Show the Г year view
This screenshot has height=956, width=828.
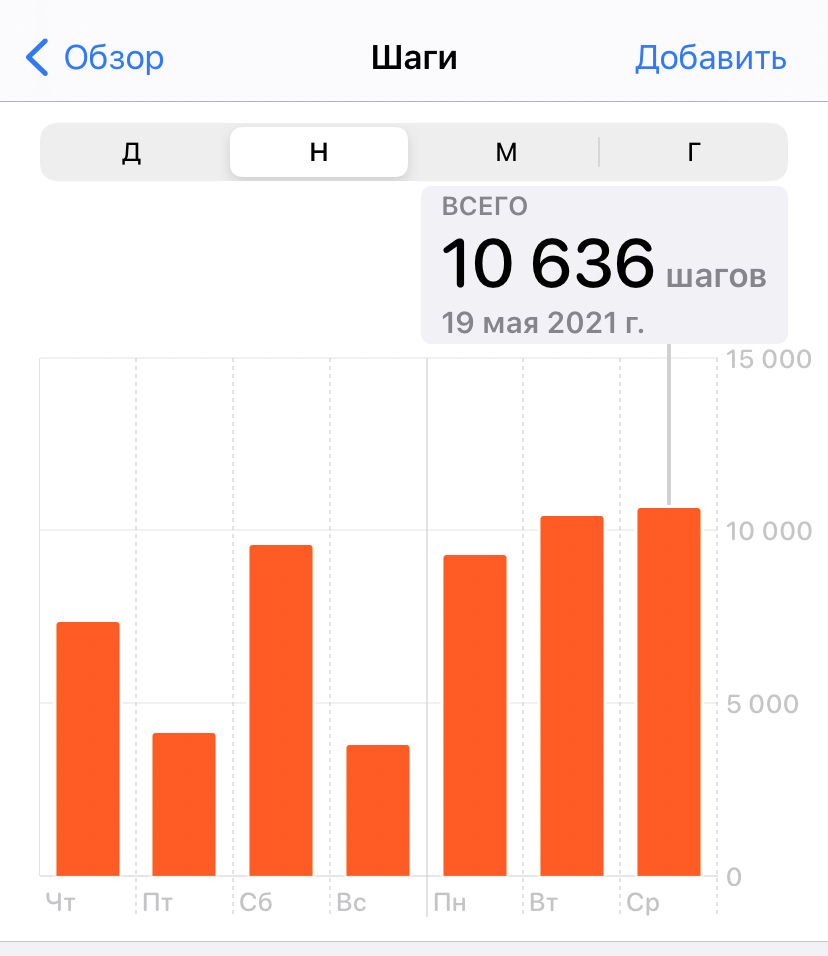tap(693, 152)
